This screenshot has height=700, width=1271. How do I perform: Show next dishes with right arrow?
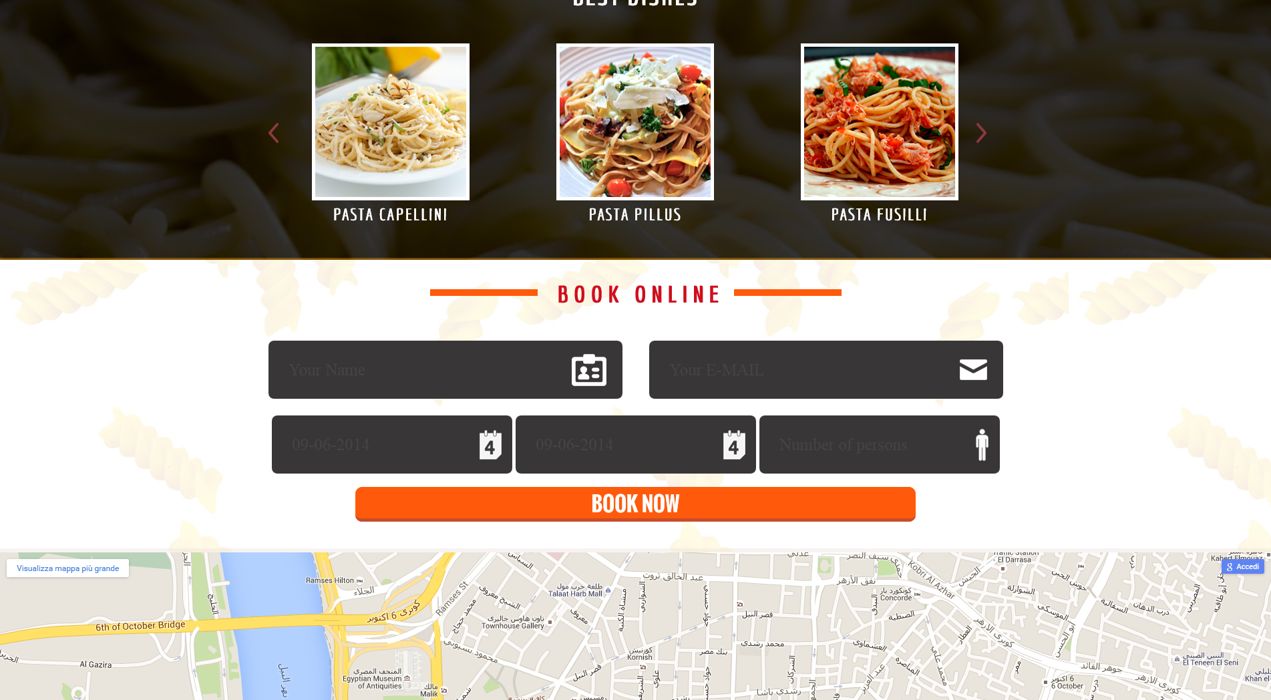pyautogui.click(x=981, y=133)
